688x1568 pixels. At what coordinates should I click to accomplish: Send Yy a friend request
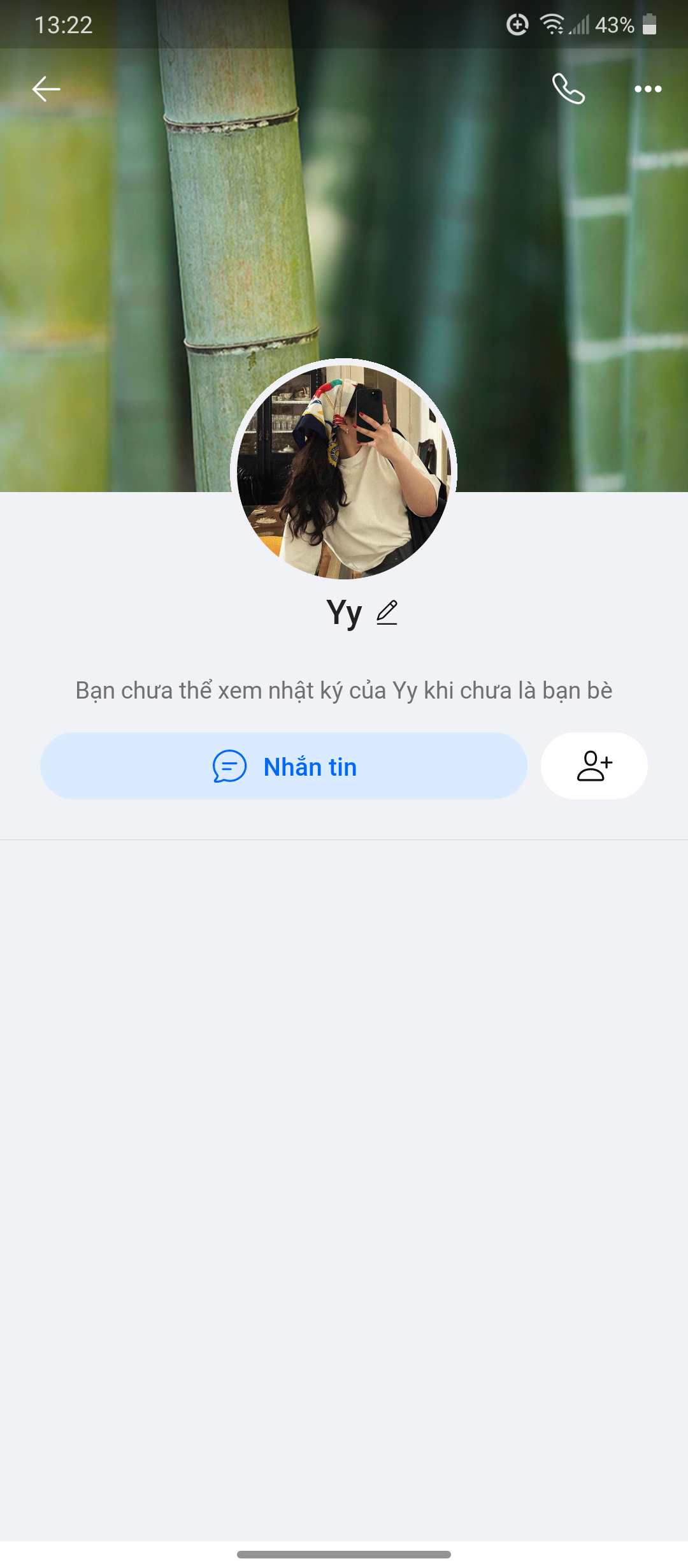coord(594,766)
